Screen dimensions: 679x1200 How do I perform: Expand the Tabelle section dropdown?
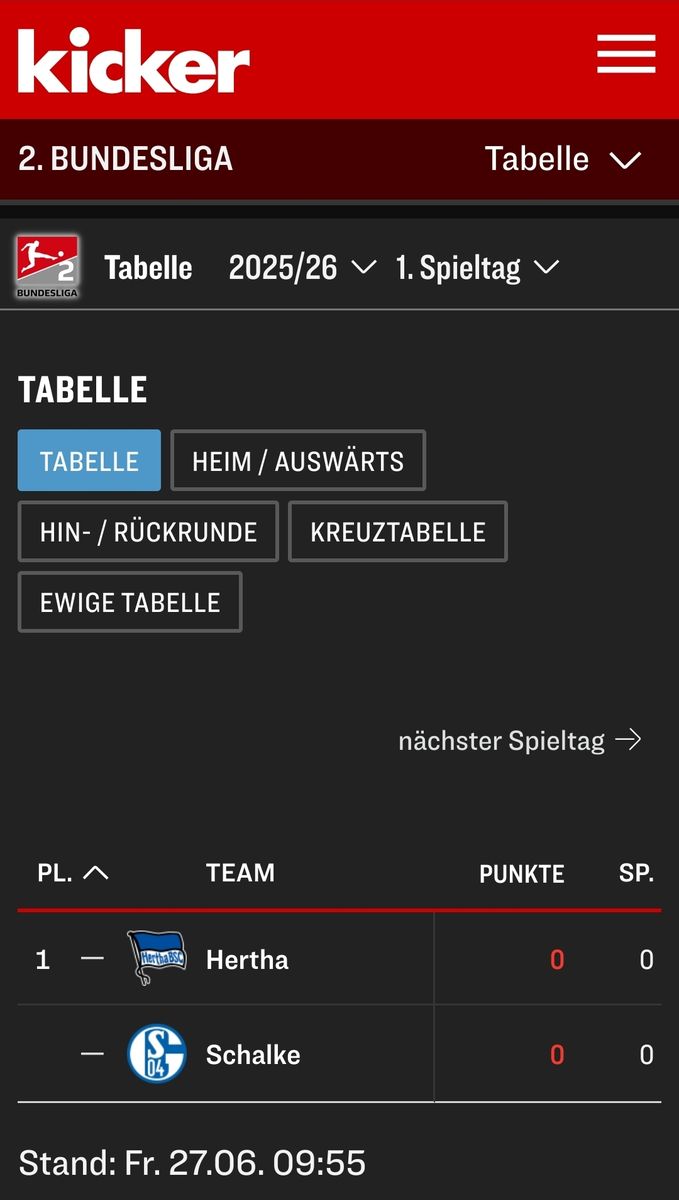[x=562, y=159]
